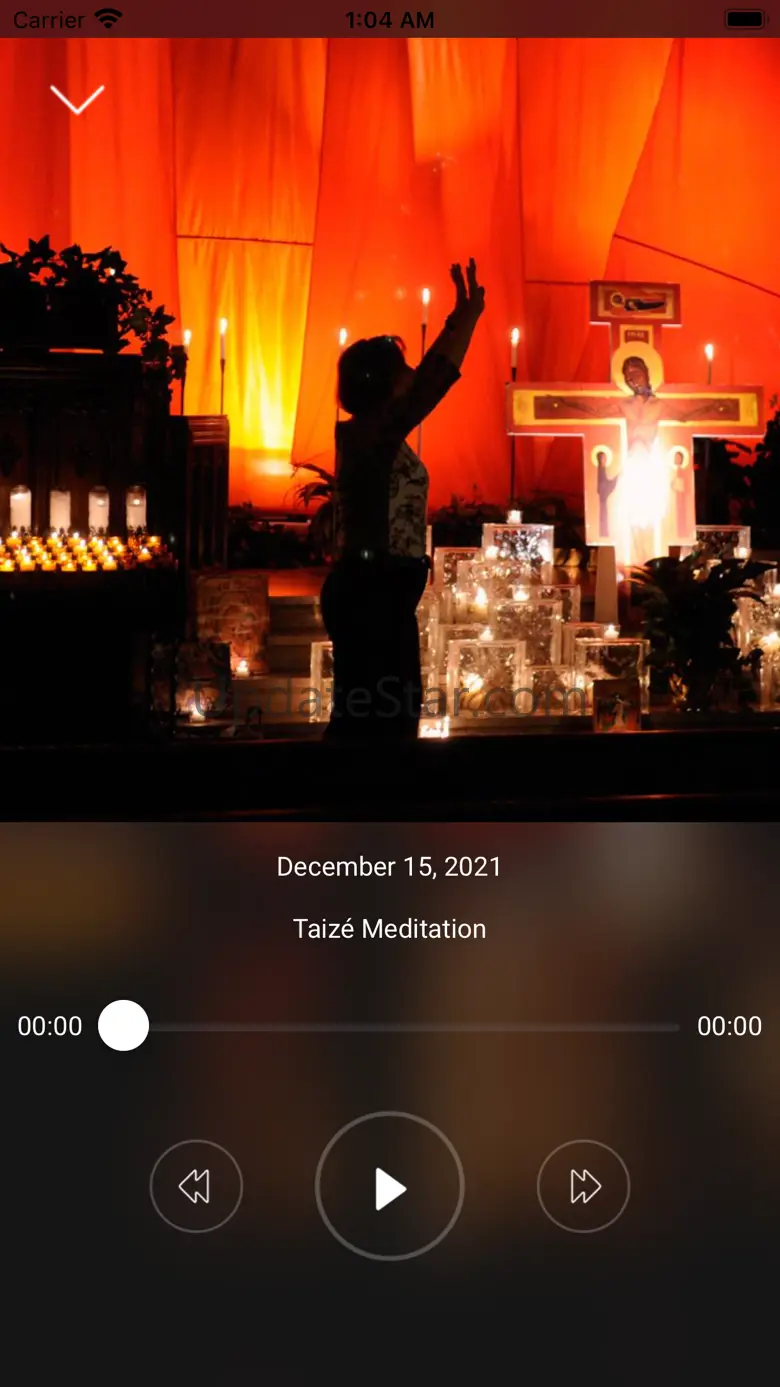Collapse the player with the down chevron

point(77,99)
